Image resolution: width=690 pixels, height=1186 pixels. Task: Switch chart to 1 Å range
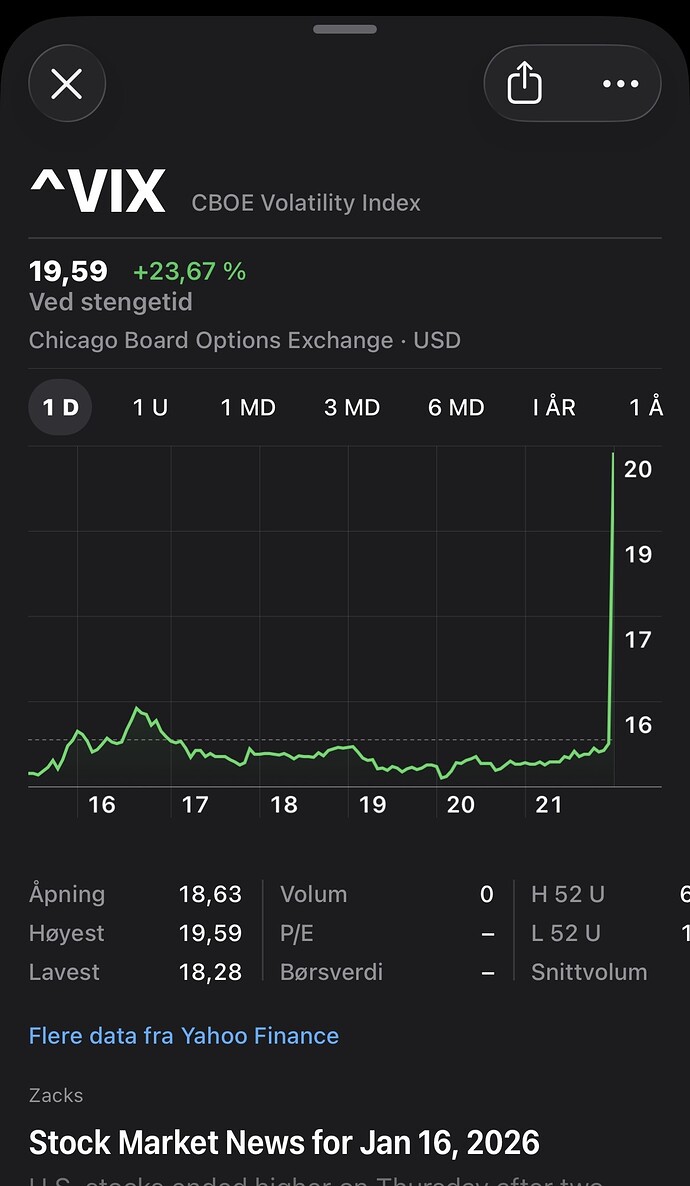tap(646, 407)
